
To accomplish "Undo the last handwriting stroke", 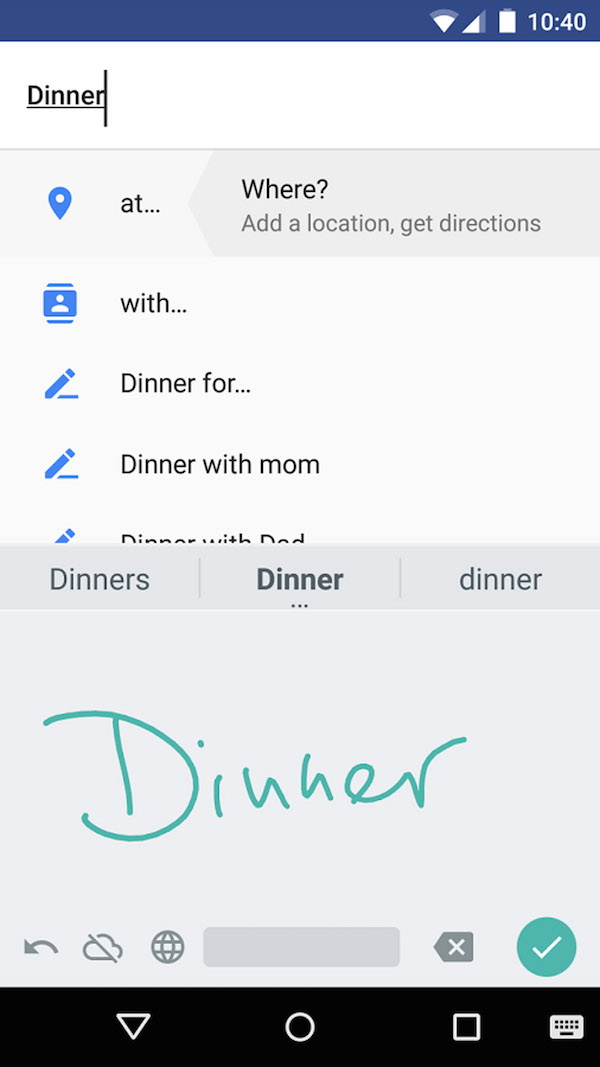I will (x=41, y=947).
